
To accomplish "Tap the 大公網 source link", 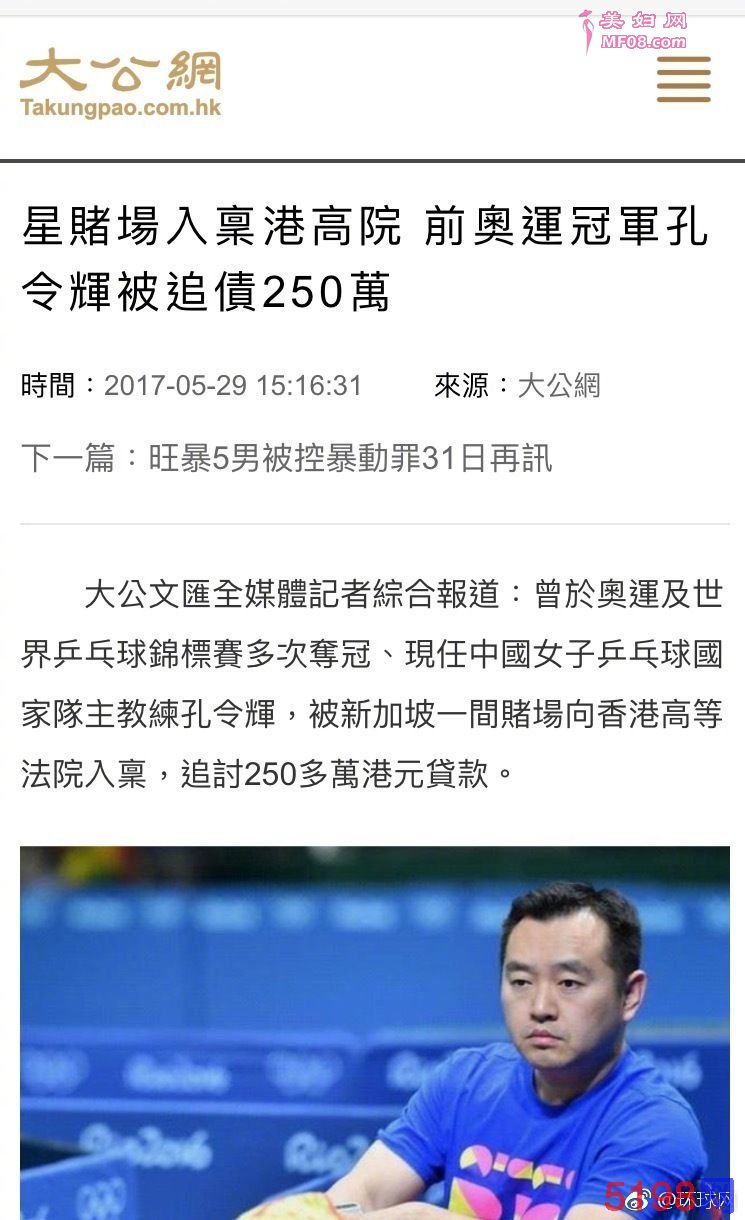I will point(558,385).
